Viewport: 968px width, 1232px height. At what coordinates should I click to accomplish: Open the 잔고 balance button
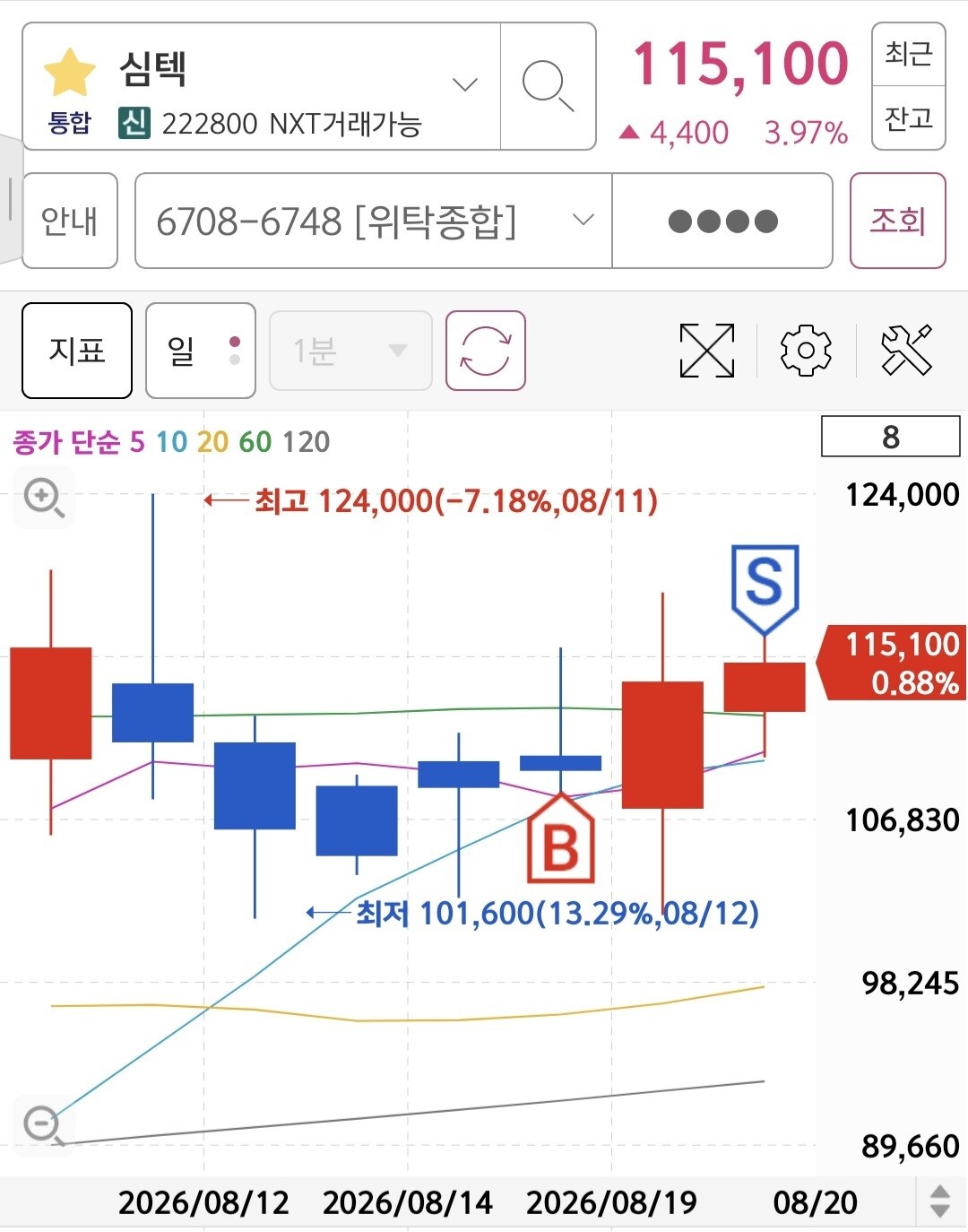point(908,118)
